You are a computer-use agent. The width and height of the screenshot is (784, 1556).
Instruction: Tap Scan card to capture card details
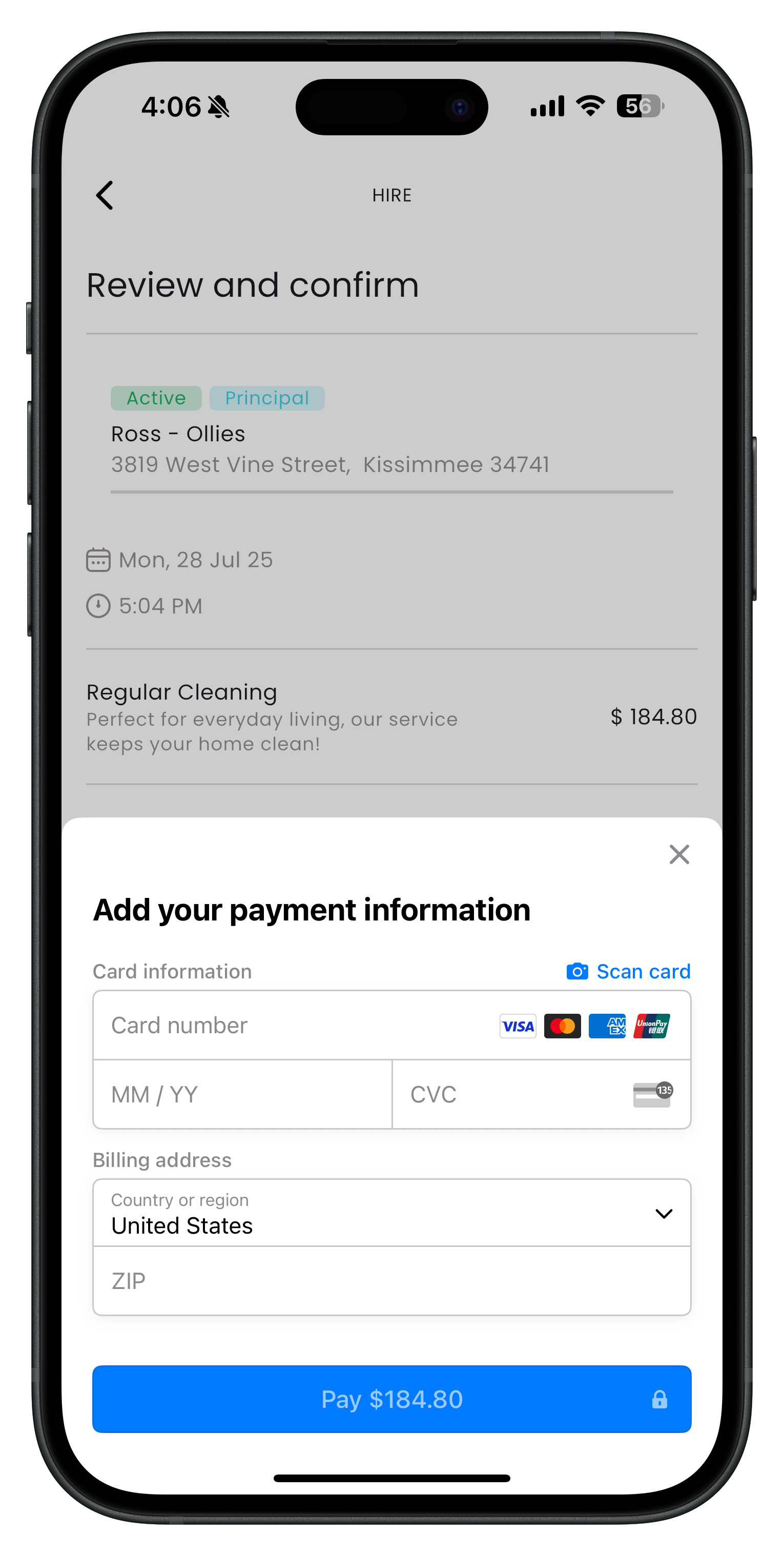point(629,971)
